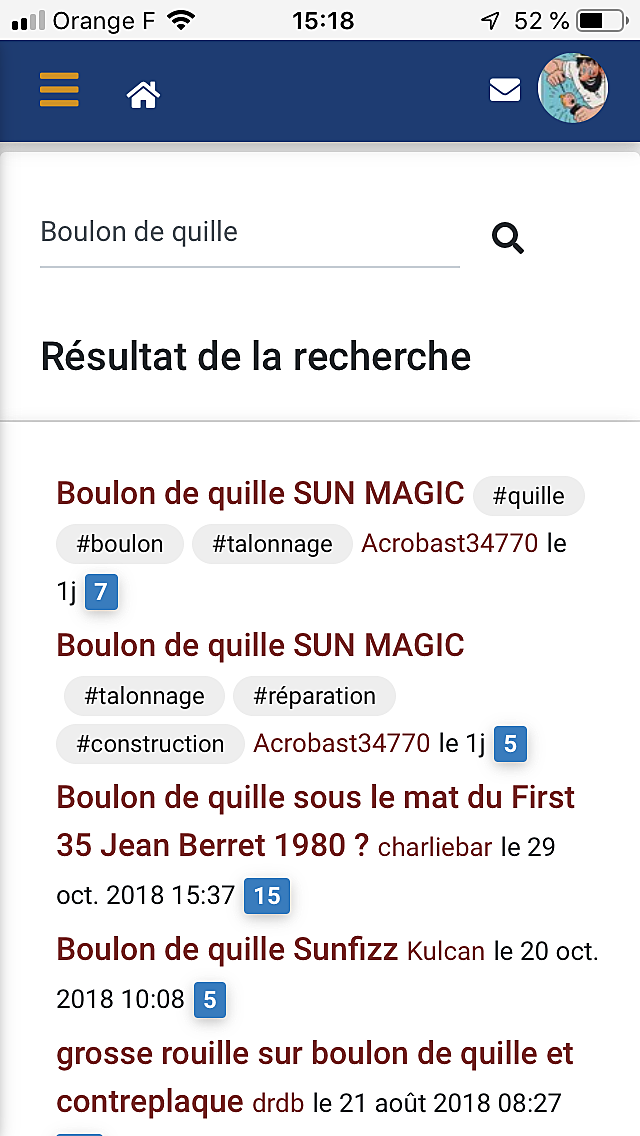
Task: Tap the search field with Boulon de quille
Action: pos(250,233)
